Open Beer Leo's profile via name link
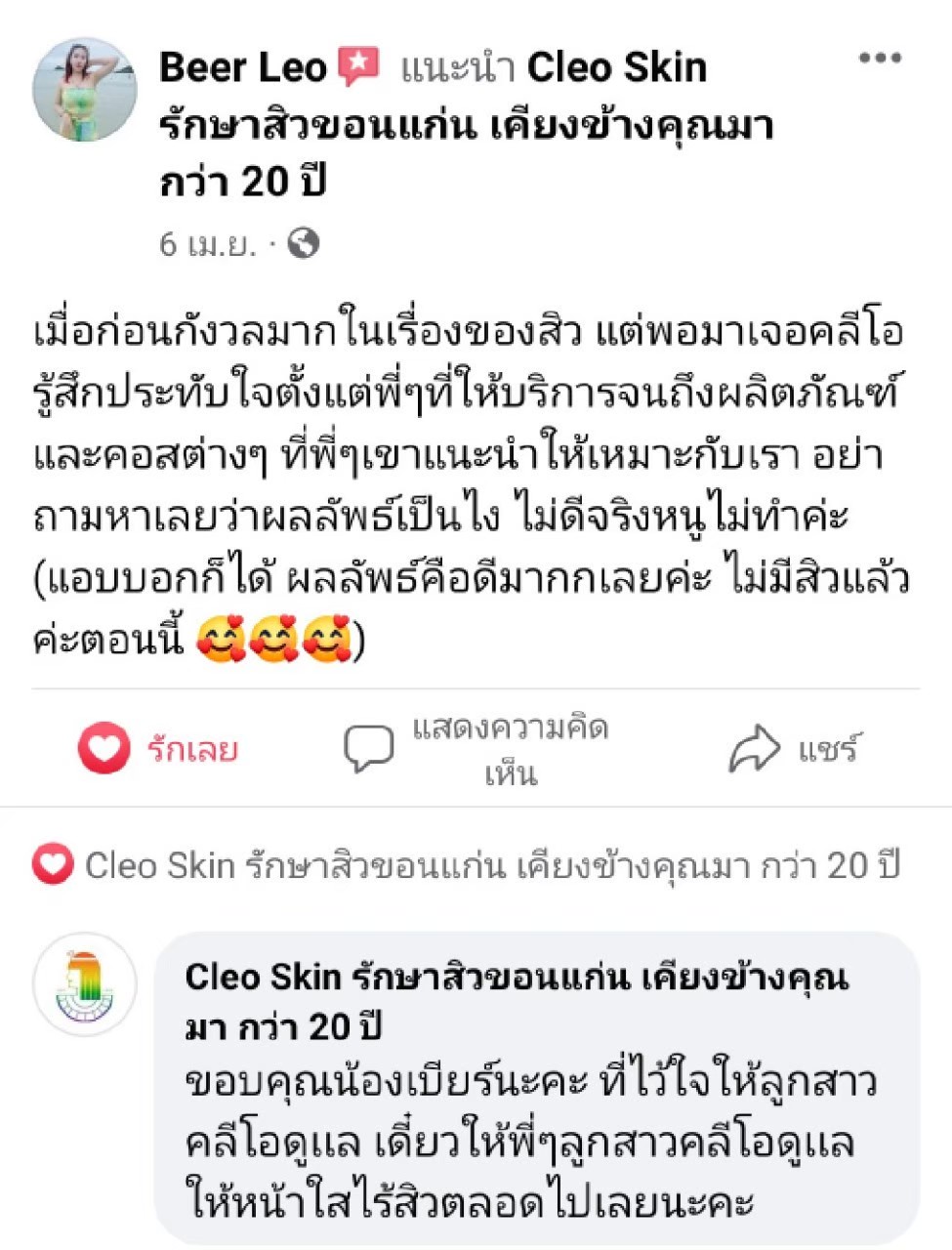 243,66
